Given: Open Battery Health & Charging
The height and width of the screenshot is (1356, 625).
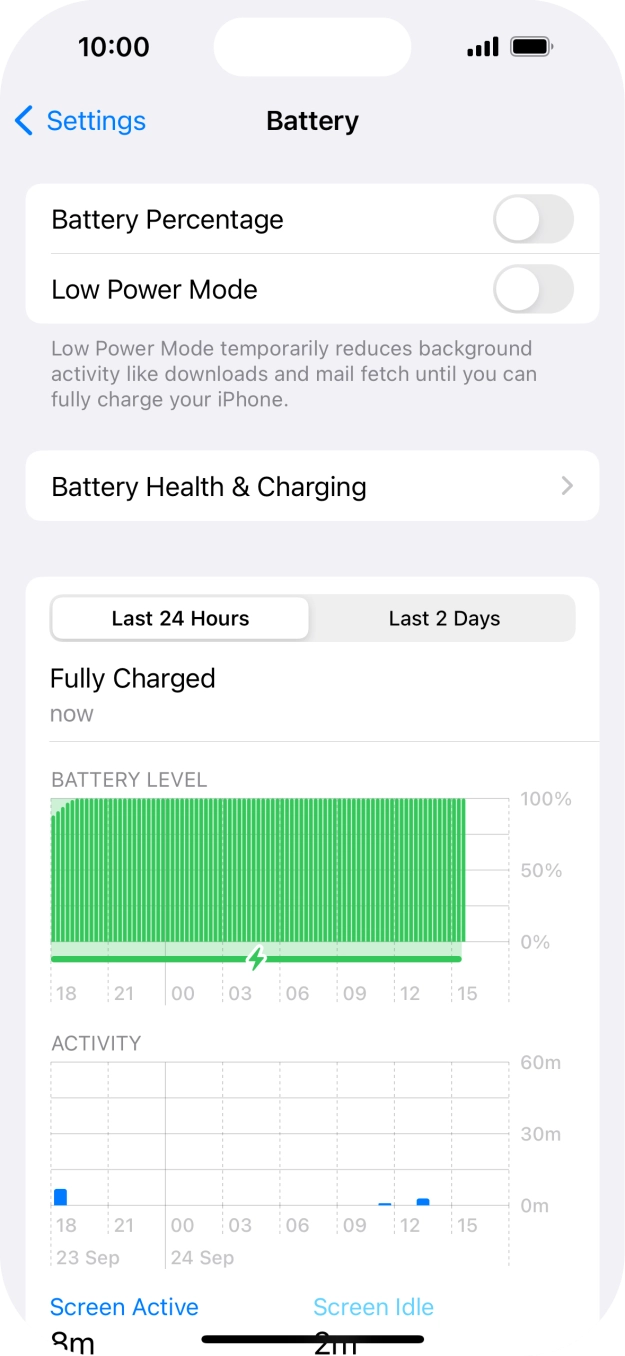Looking at the screenshot, I should pos(312,487).
